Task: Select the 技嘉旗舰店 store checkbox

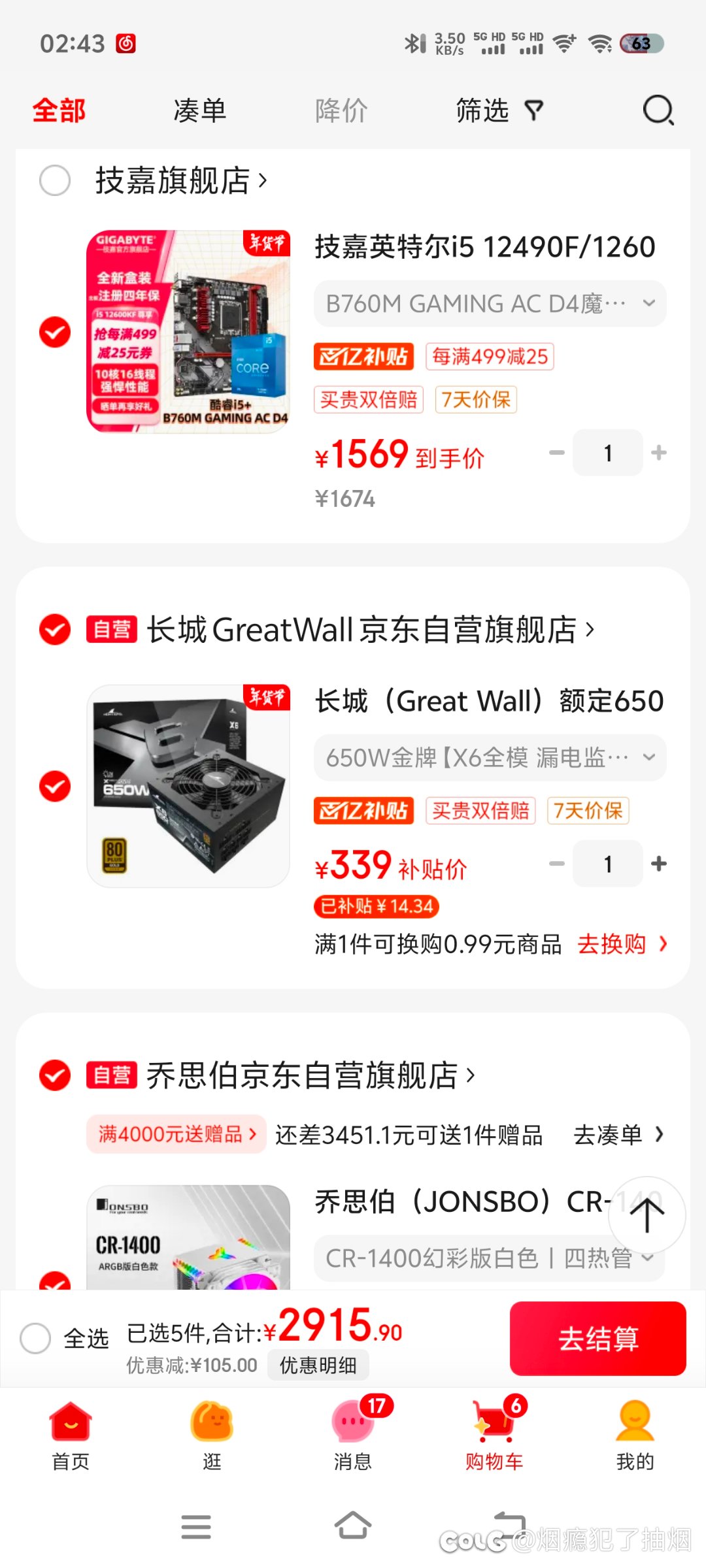Action: tap(55, 180)
